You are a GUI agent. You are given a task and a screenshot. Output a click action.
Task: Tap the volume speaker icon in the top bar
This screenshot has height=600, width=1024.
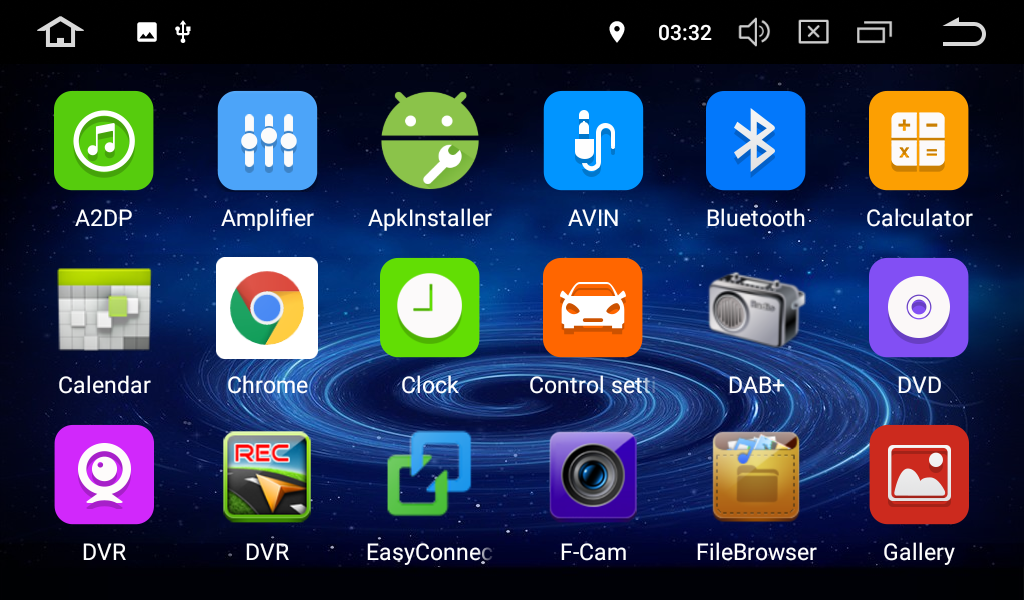click(x=753, y=33)
